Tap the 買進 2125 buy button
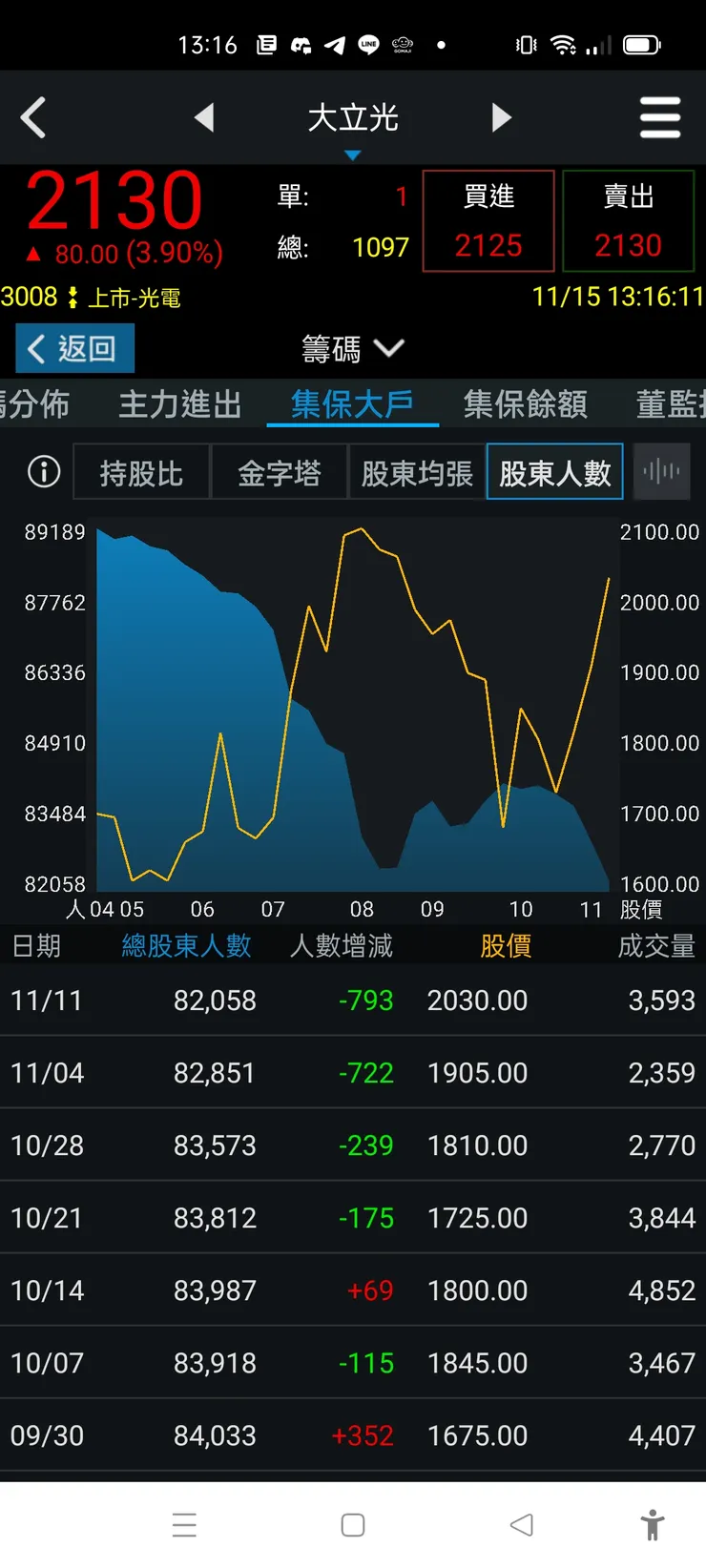This screenshot has height=1568, width=706. [488, 219]
